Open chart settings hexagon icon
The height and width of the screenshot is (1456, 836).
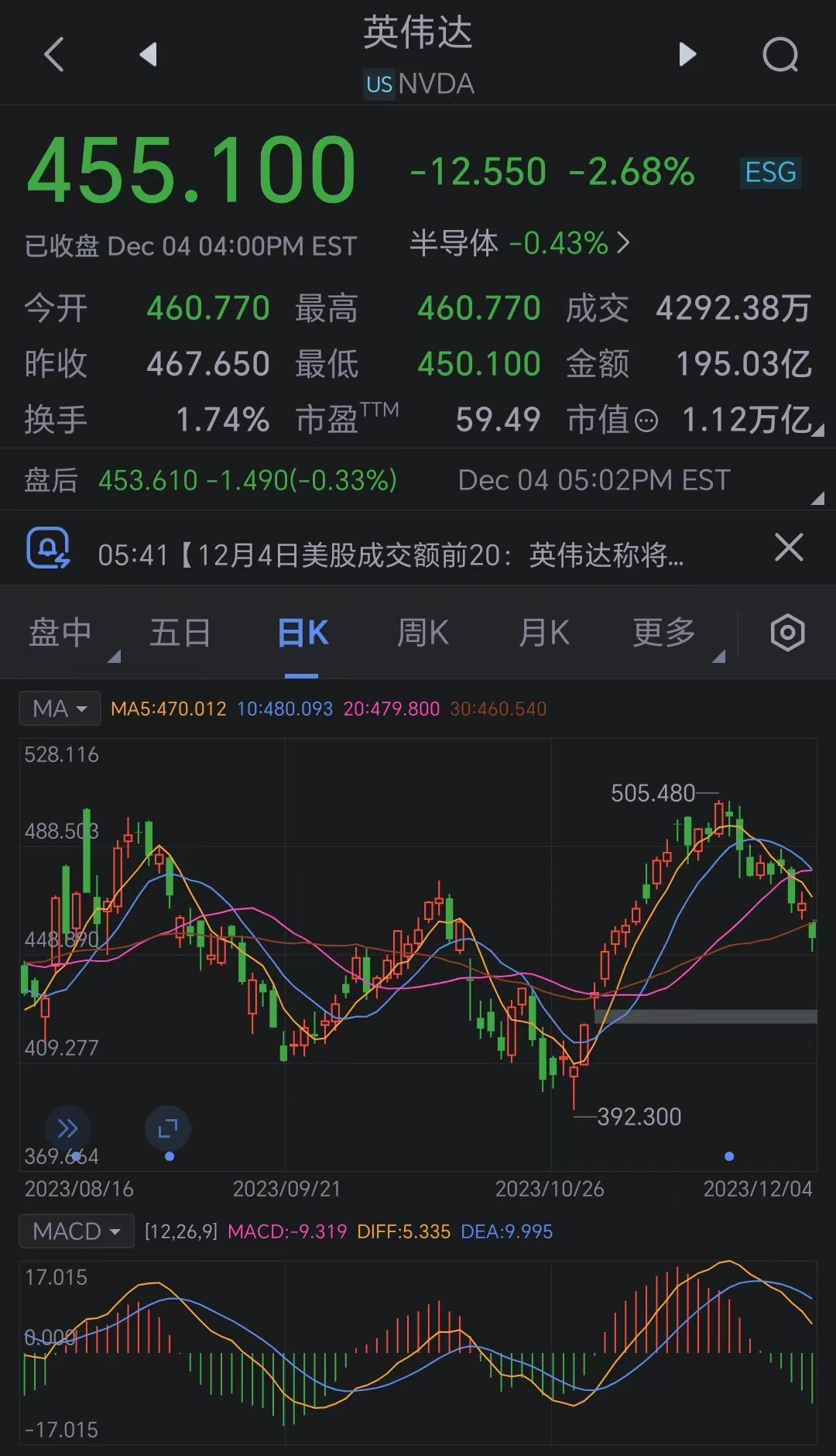point(787,633)
